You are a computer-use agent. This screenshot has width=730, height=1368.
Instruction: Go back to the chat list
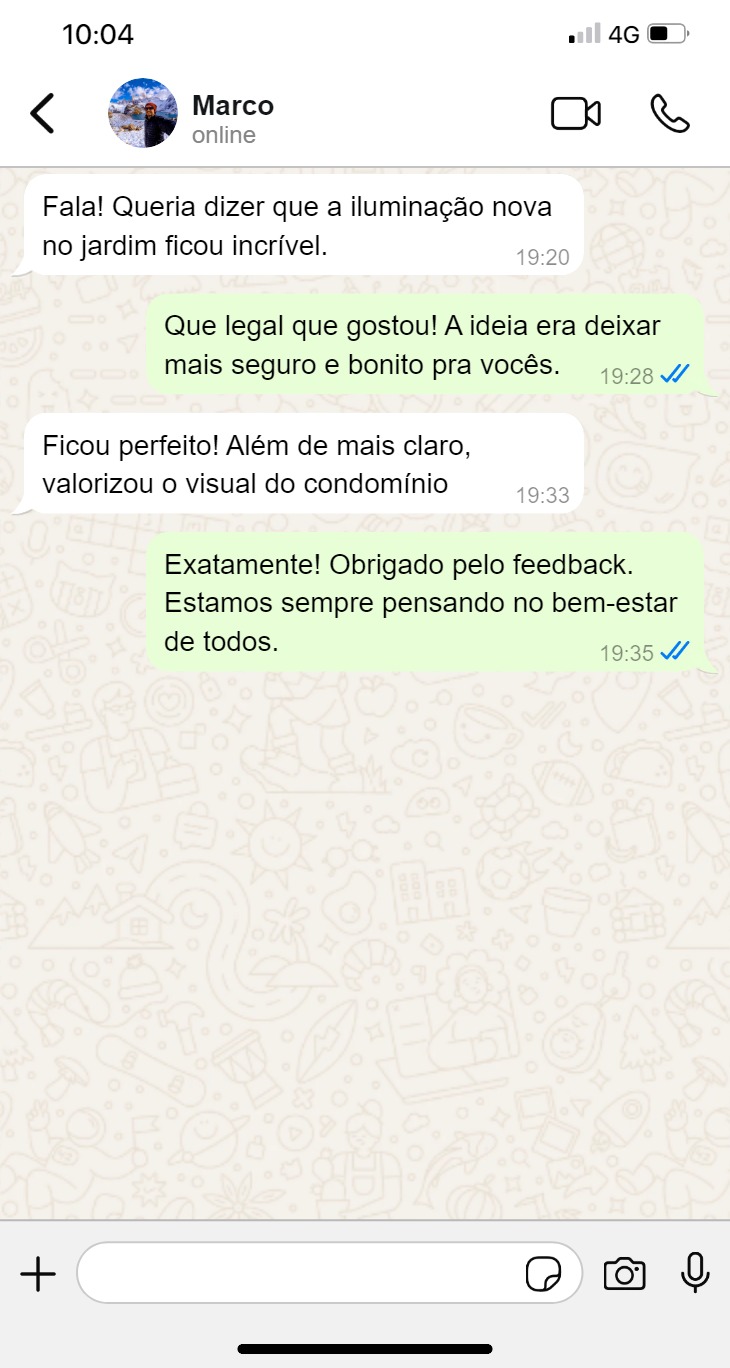42,113
